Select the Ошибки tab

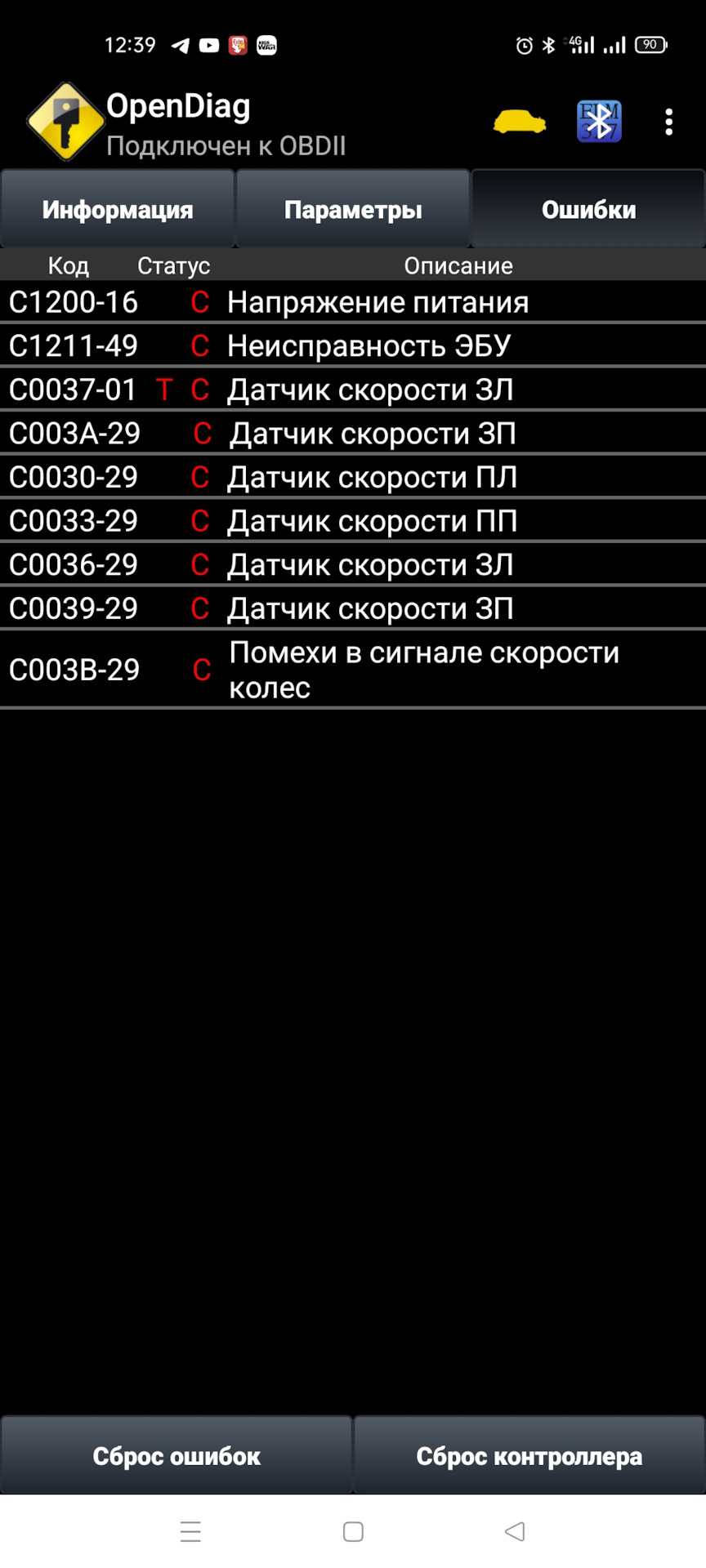coord(588,209)
